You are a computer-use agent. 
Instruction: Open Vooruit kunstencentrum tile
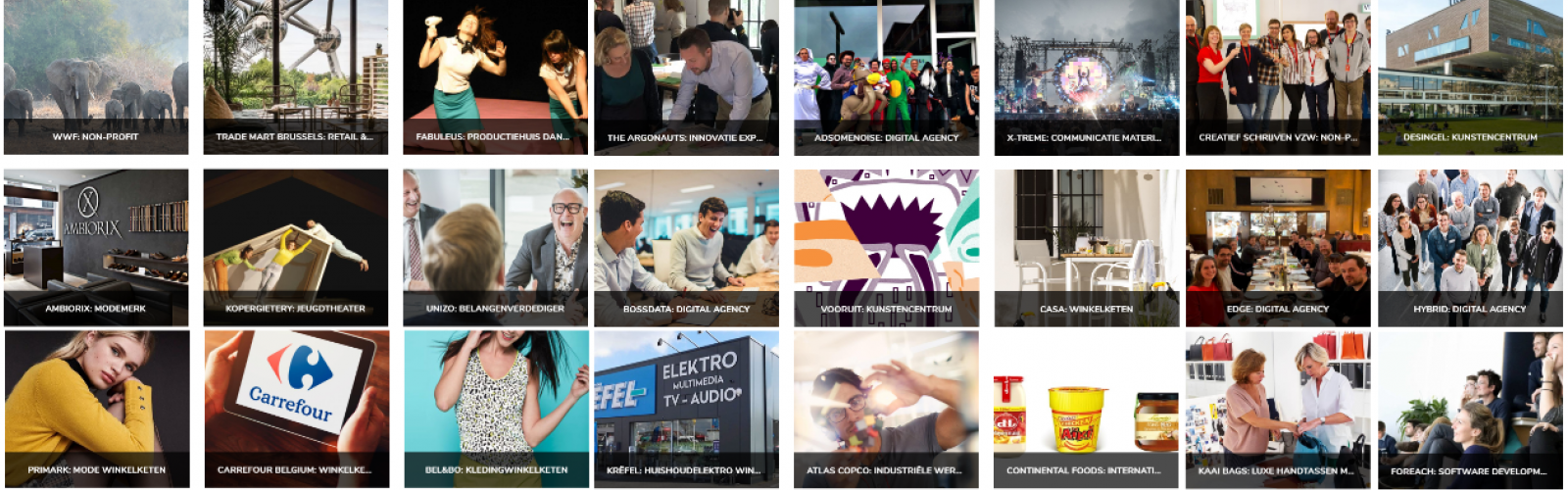pyautogui.click(x=886, y=247)
